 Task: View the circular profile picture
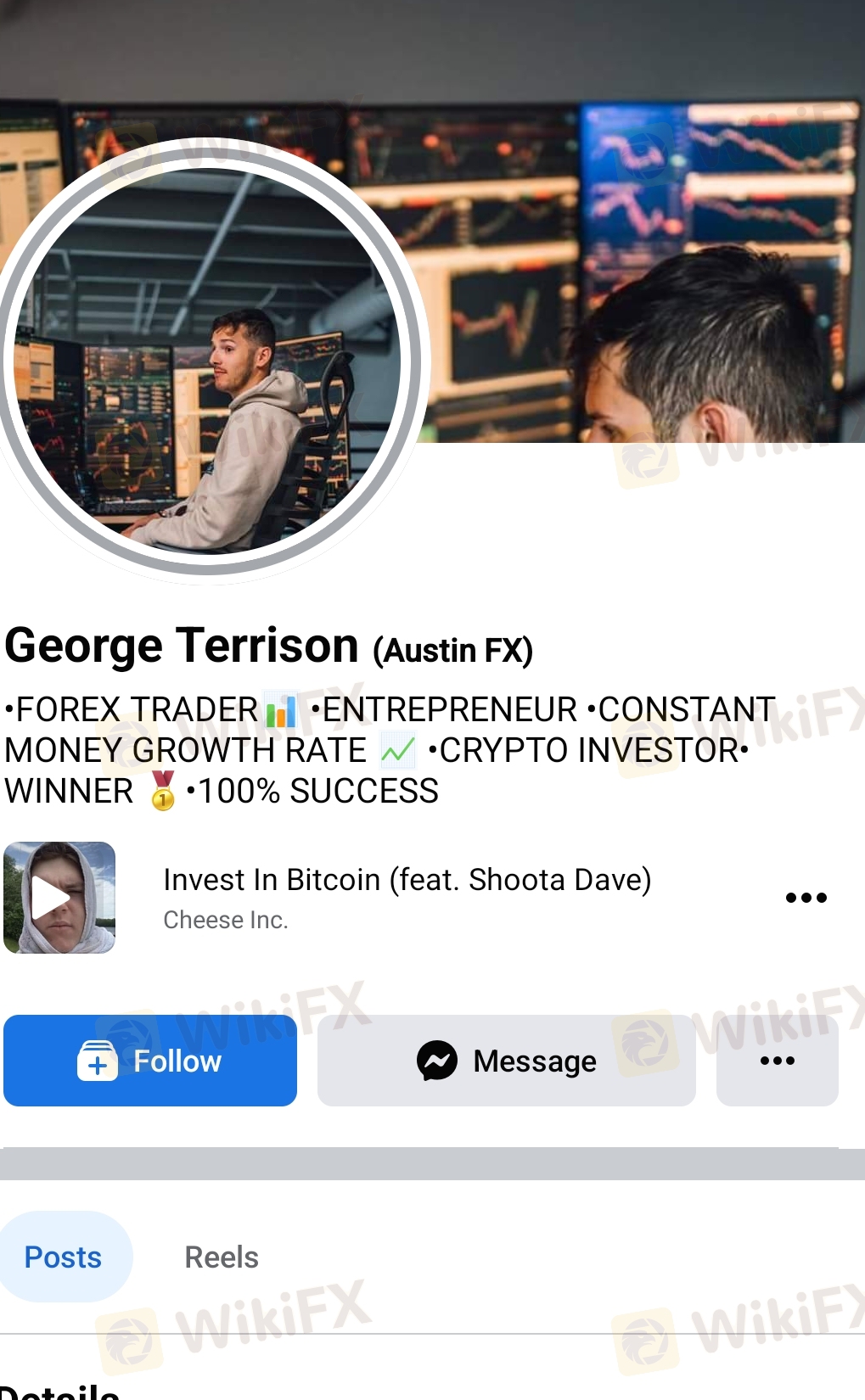[208, 361]
